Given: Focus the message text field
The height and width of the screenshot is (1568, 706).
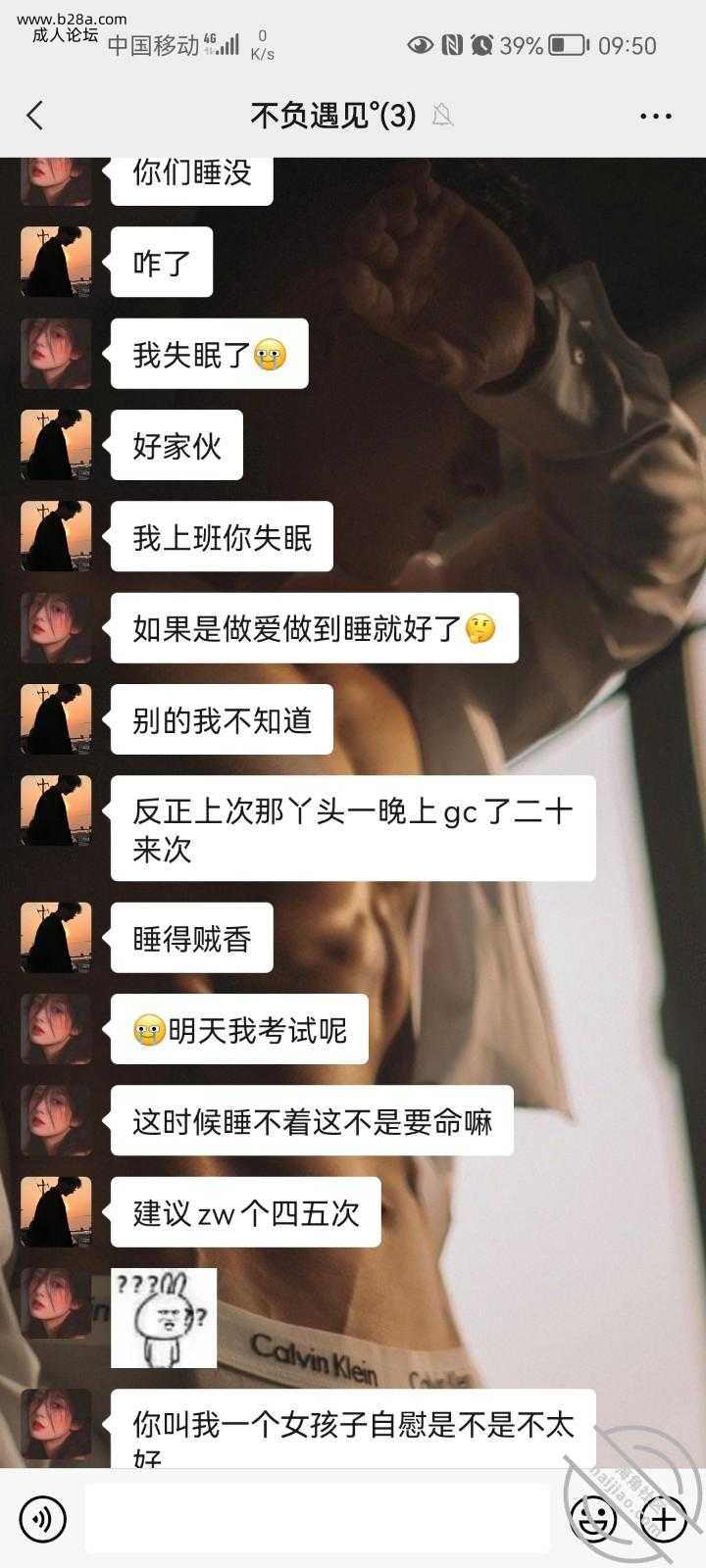Looking at the screenshot, I should click(317, 1519).
